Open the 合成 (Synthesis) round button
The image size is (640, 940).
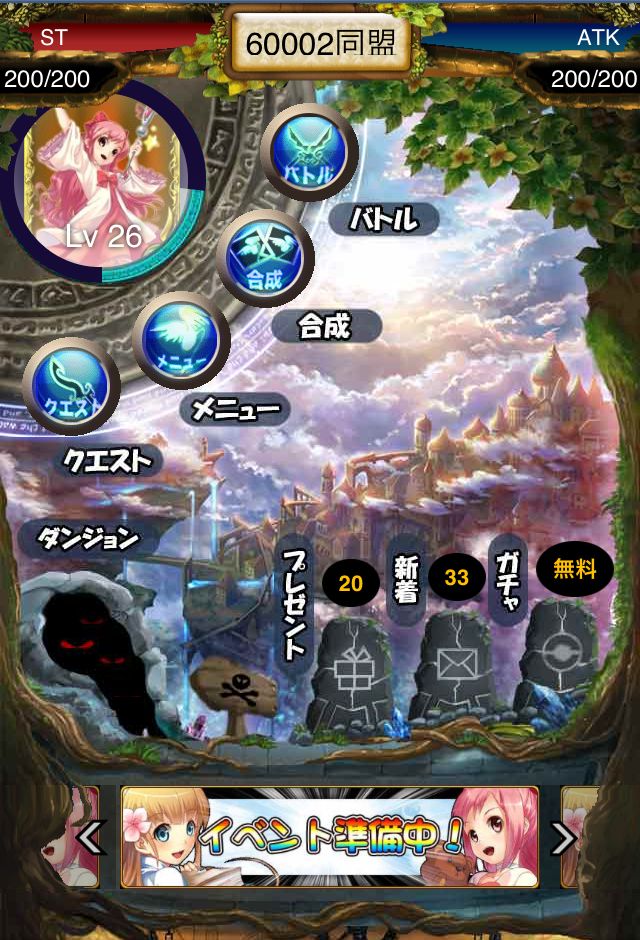pyautogui.click(x=265, y=257)
